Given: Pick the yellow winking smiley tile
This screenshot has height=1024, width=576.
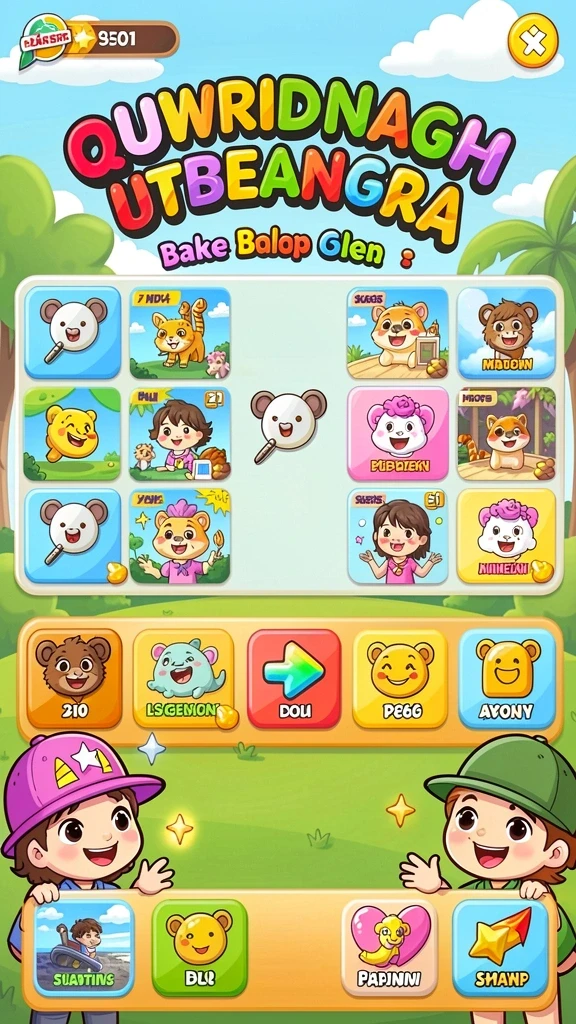Looking at the screenshot, I should [72, 434].
